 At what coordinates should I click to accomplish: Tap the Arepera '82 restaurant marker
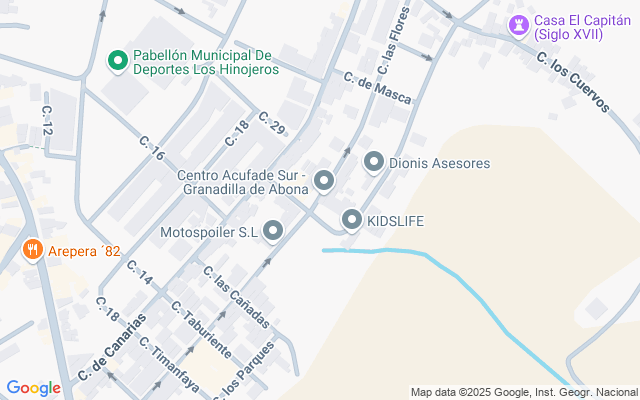32,249
